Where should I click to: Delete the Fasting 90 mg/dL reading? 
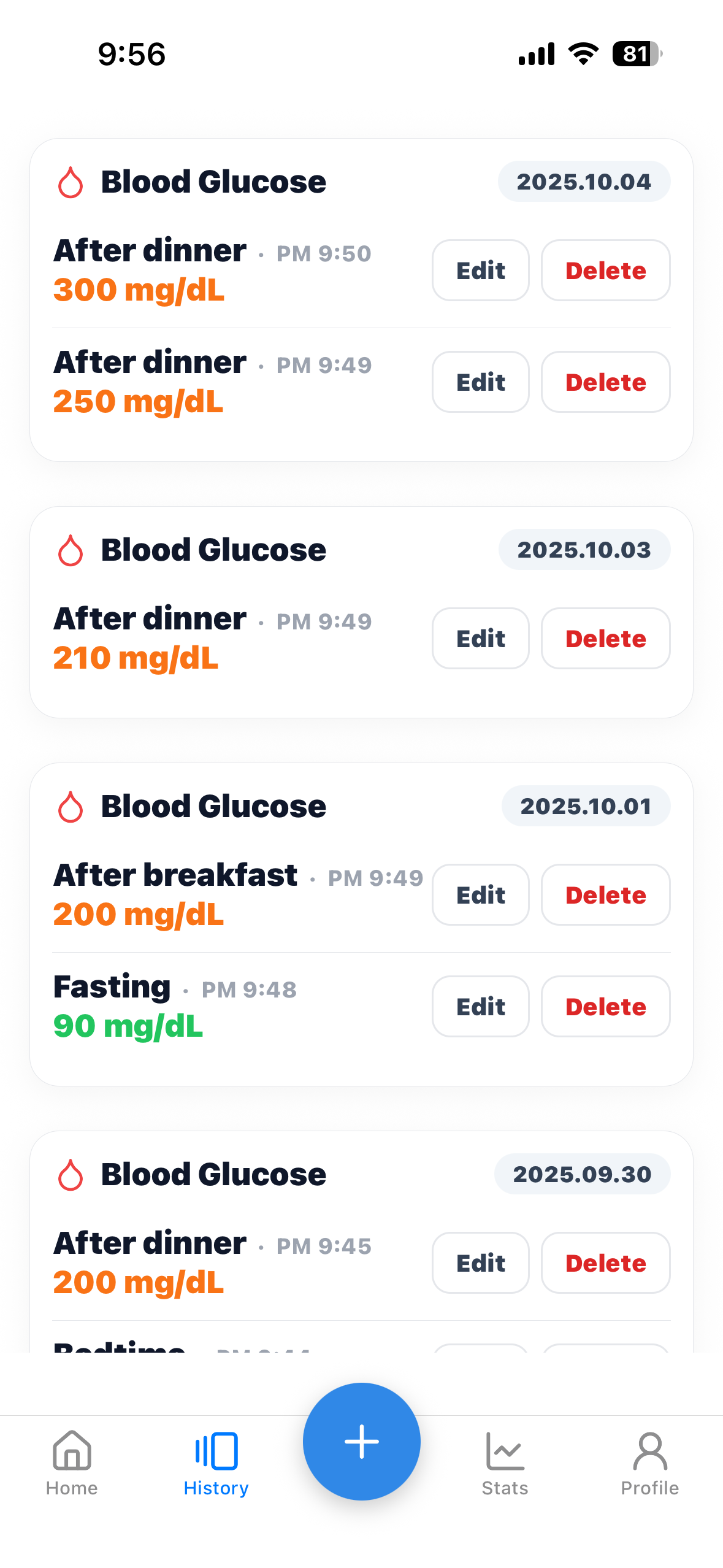(x=605, y=1007)
